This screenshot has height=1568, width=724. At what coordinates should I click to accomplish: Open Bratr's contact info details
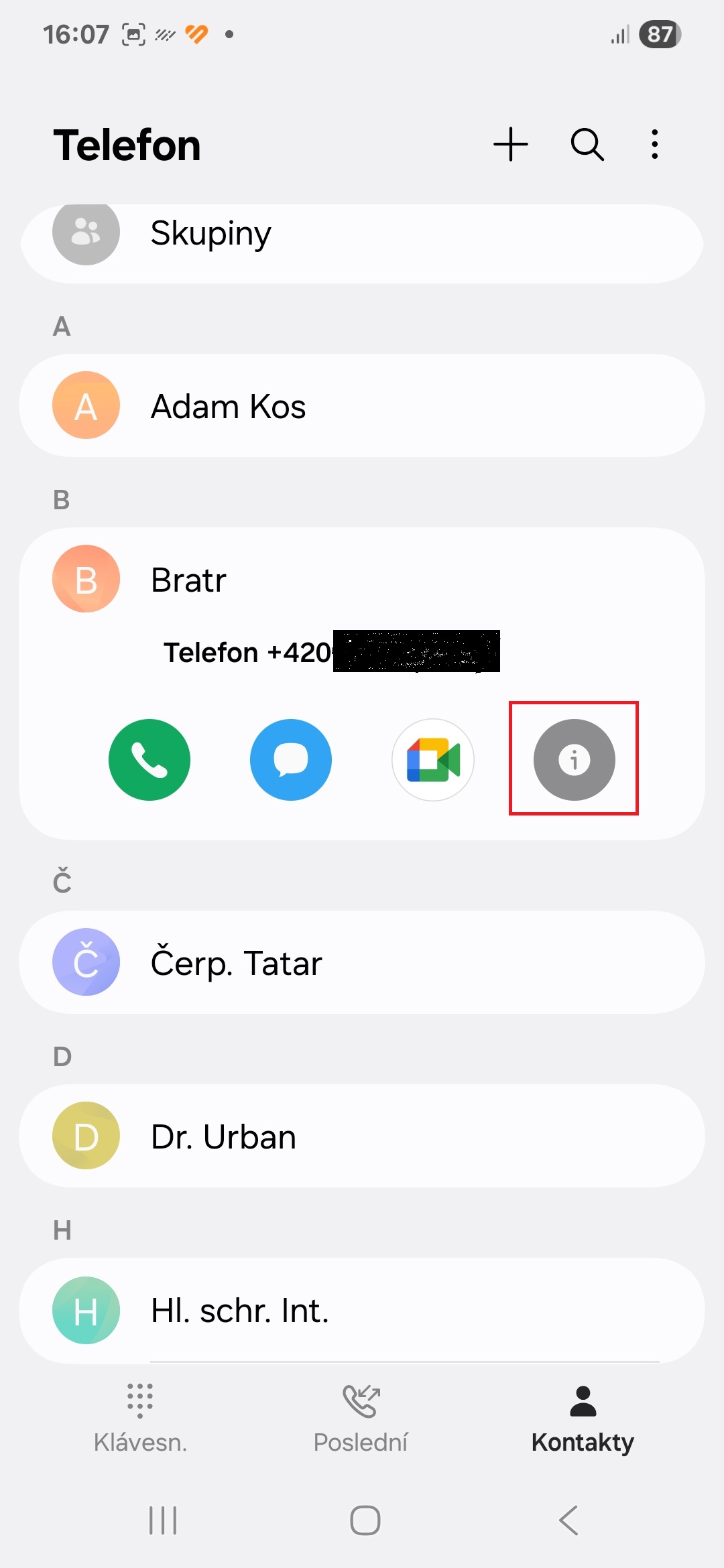coord(575,760)
